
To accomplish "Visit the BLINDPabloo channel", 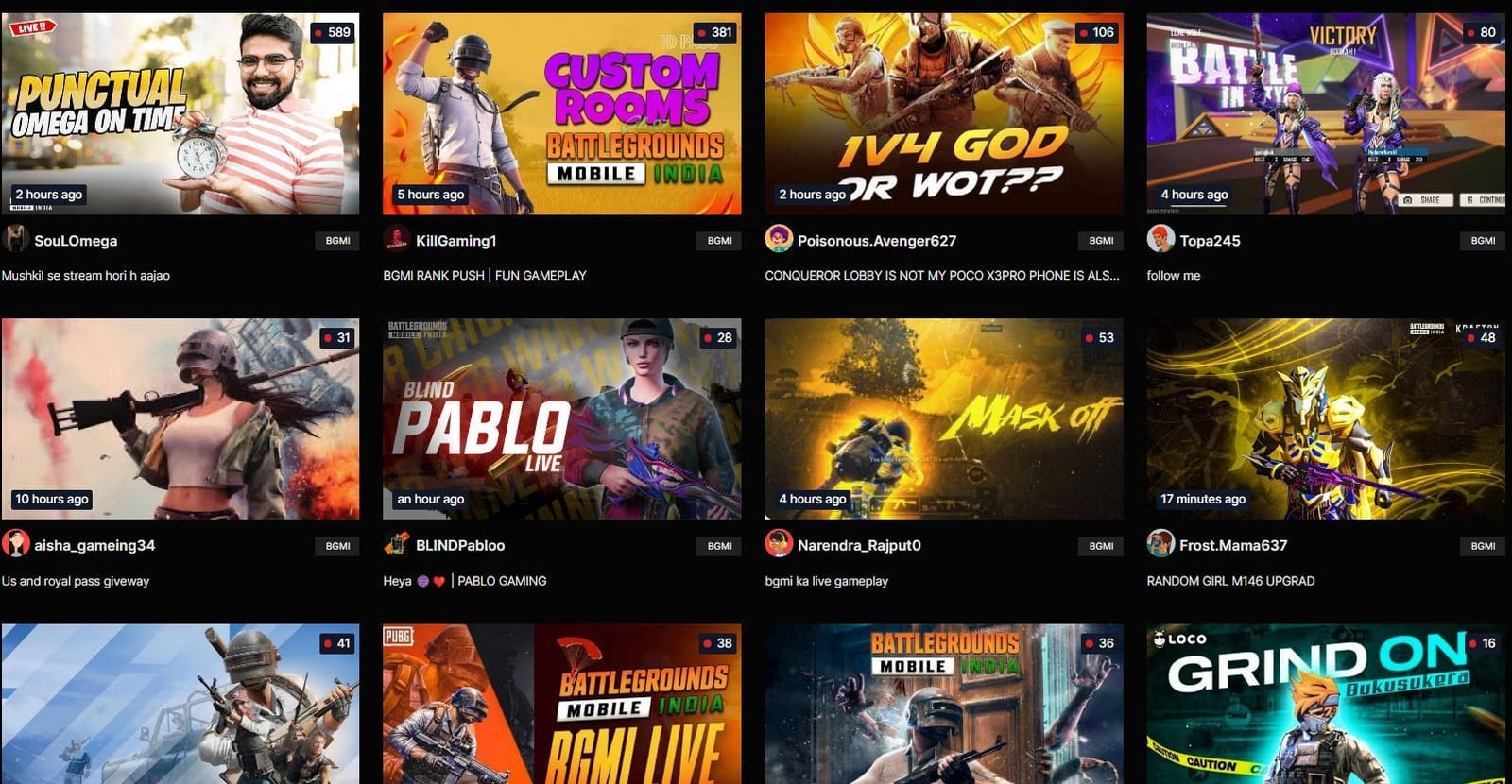I will point(459,545).
